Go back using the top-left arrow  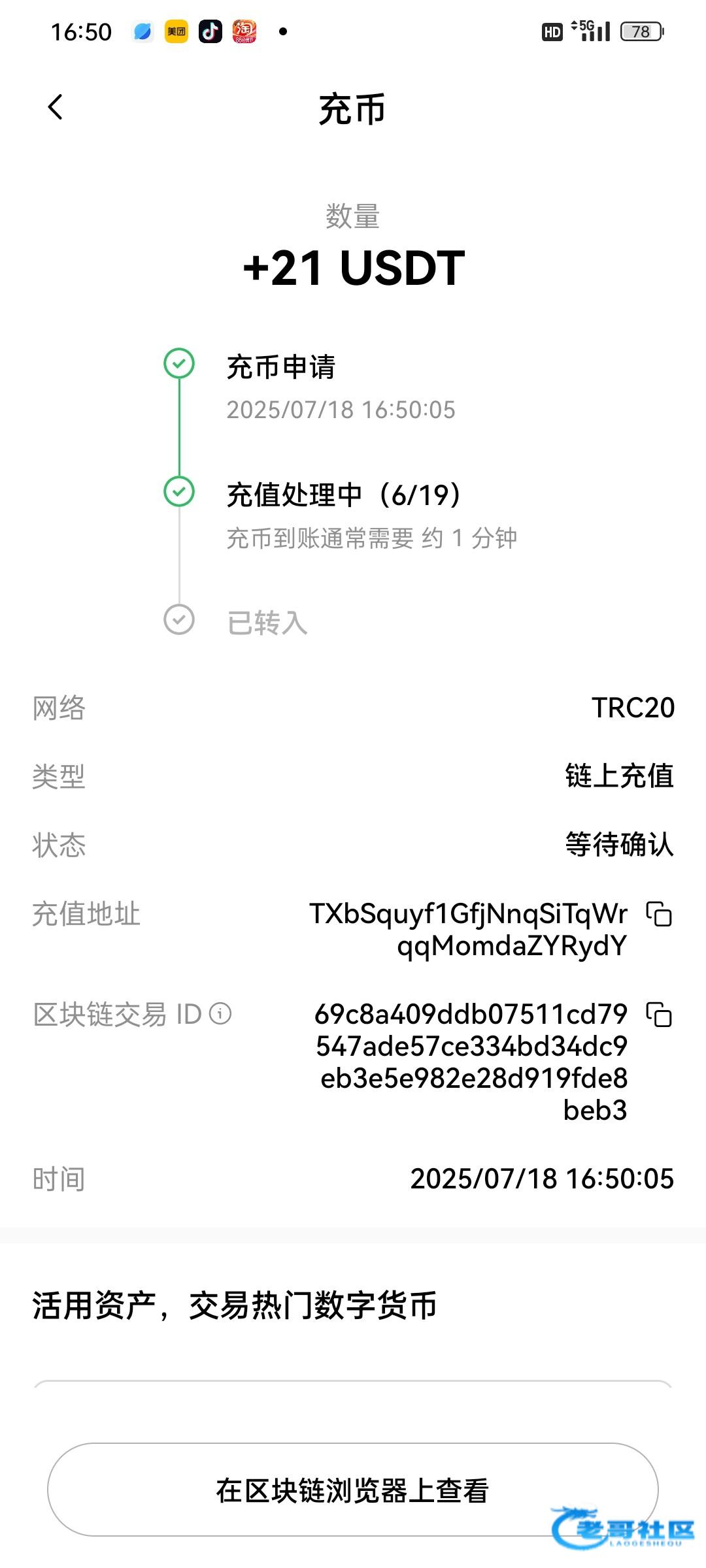[x=56, y=107]
